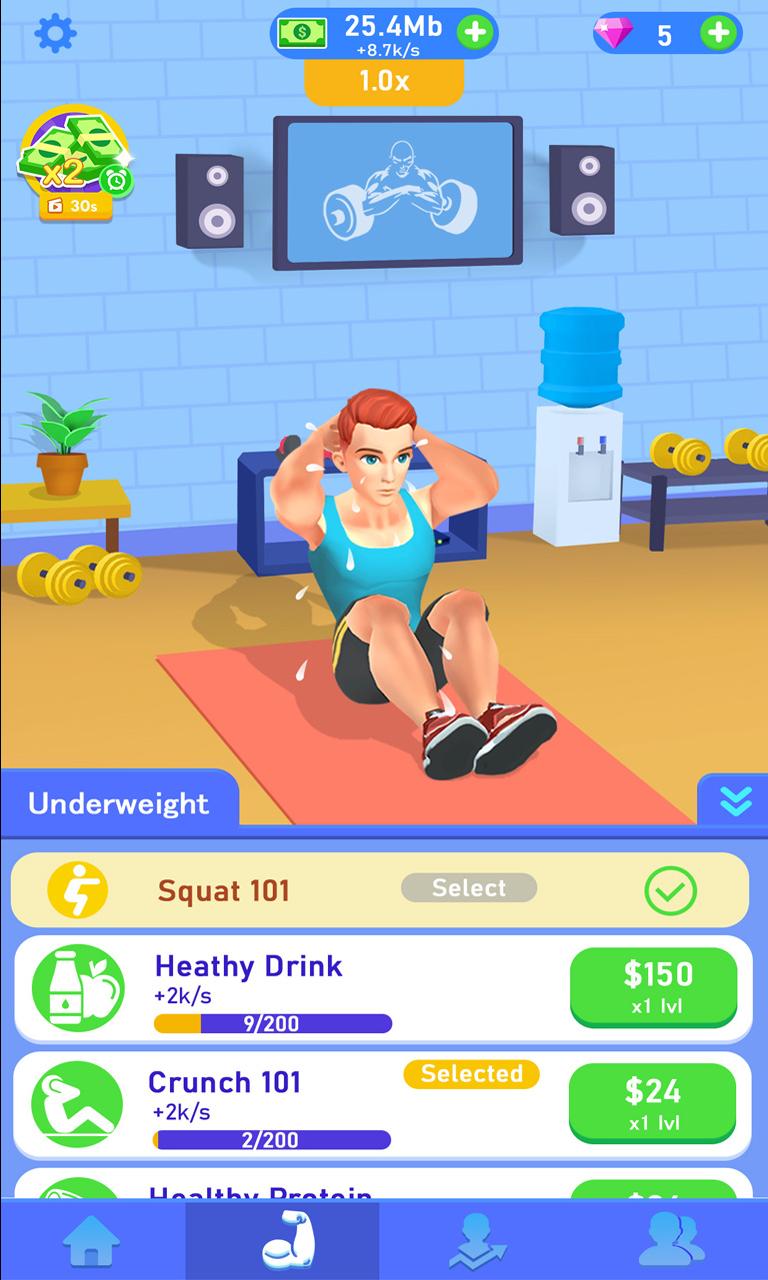Open the person with arrow tab
Screen dimensions: 768x1280
pos(477,1241)
